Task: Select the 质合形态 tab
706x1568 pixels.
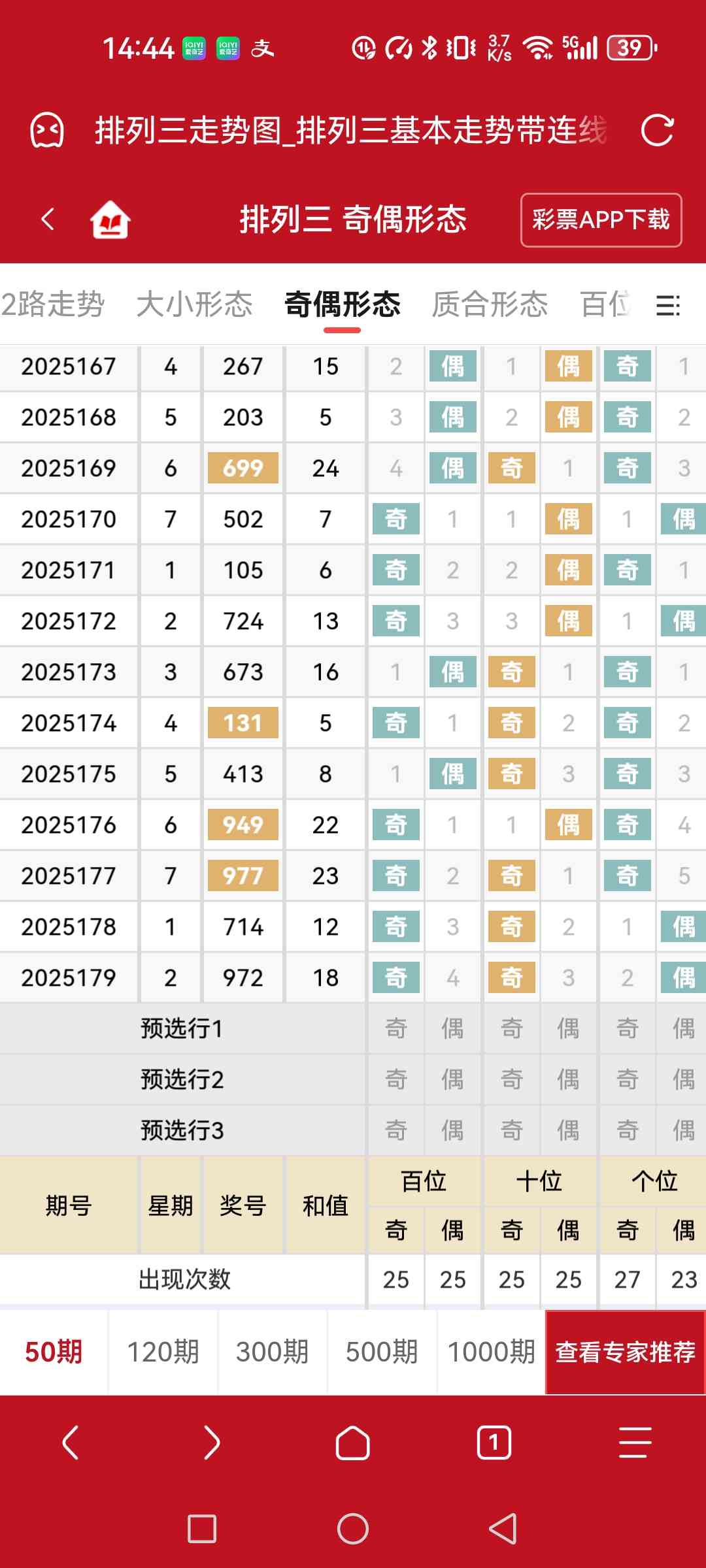Action: coord(490,304)
